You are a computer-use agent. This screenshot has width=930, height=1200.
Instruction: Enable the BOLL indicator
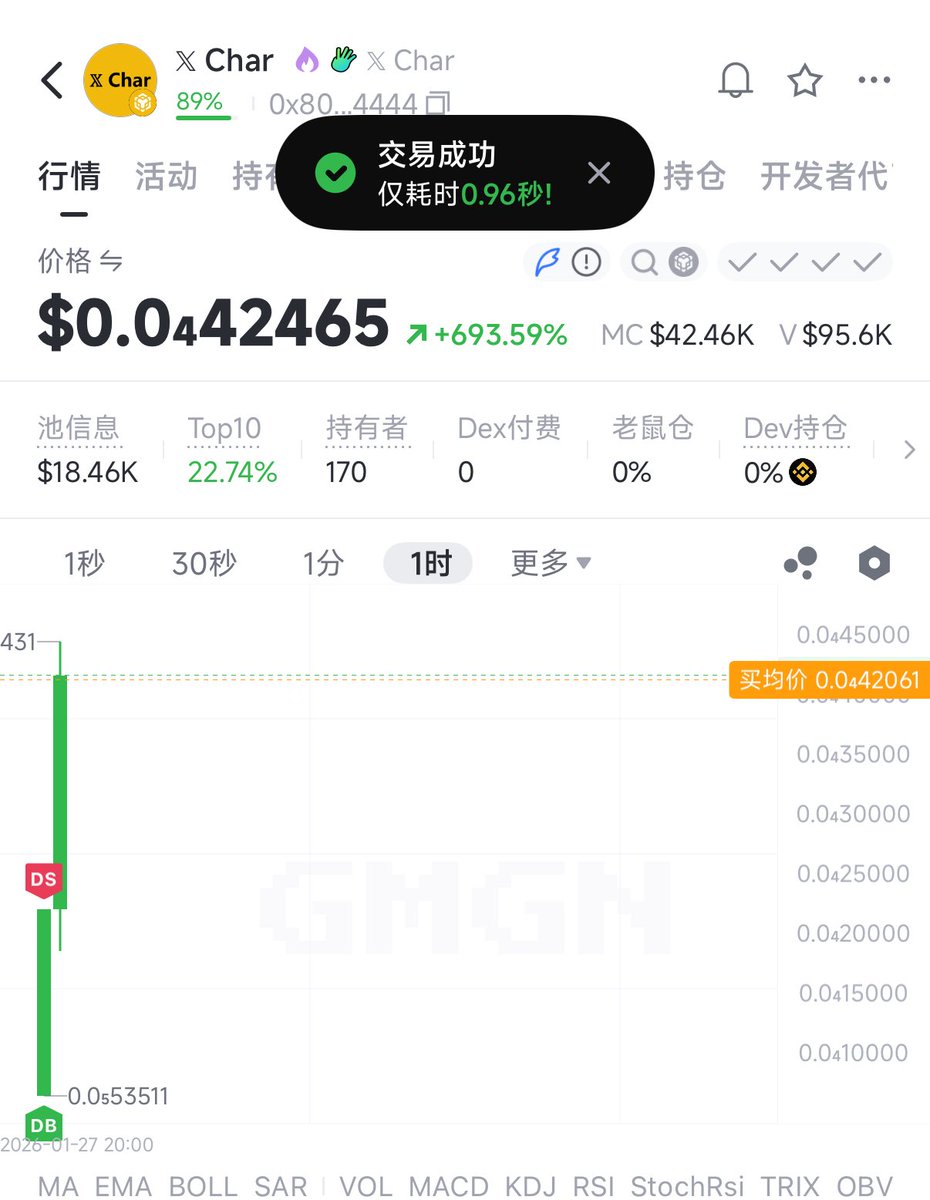(x=204, y=1186)
